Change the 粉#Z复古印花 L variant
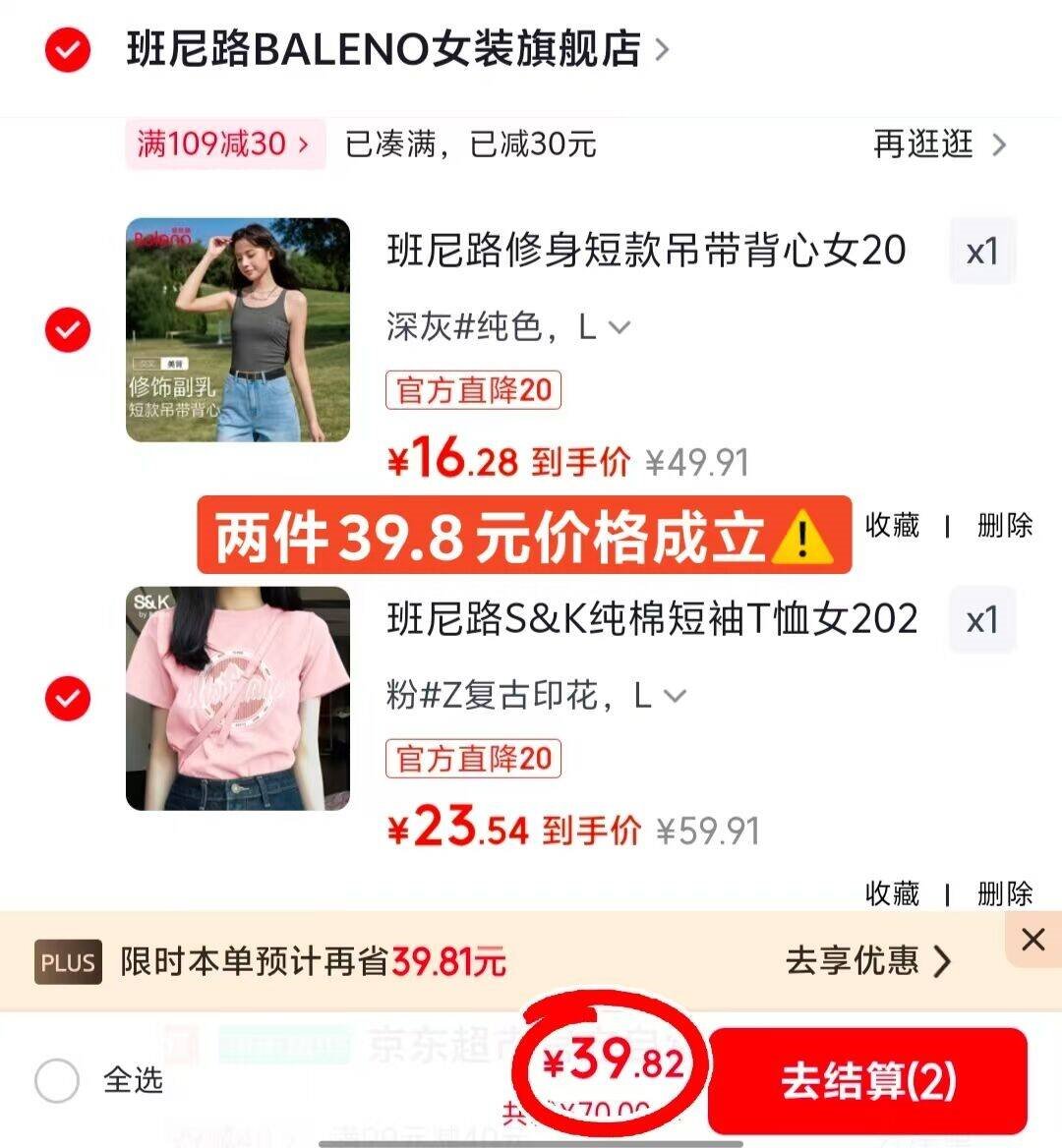1062x1148 pixels. point(534,696)
